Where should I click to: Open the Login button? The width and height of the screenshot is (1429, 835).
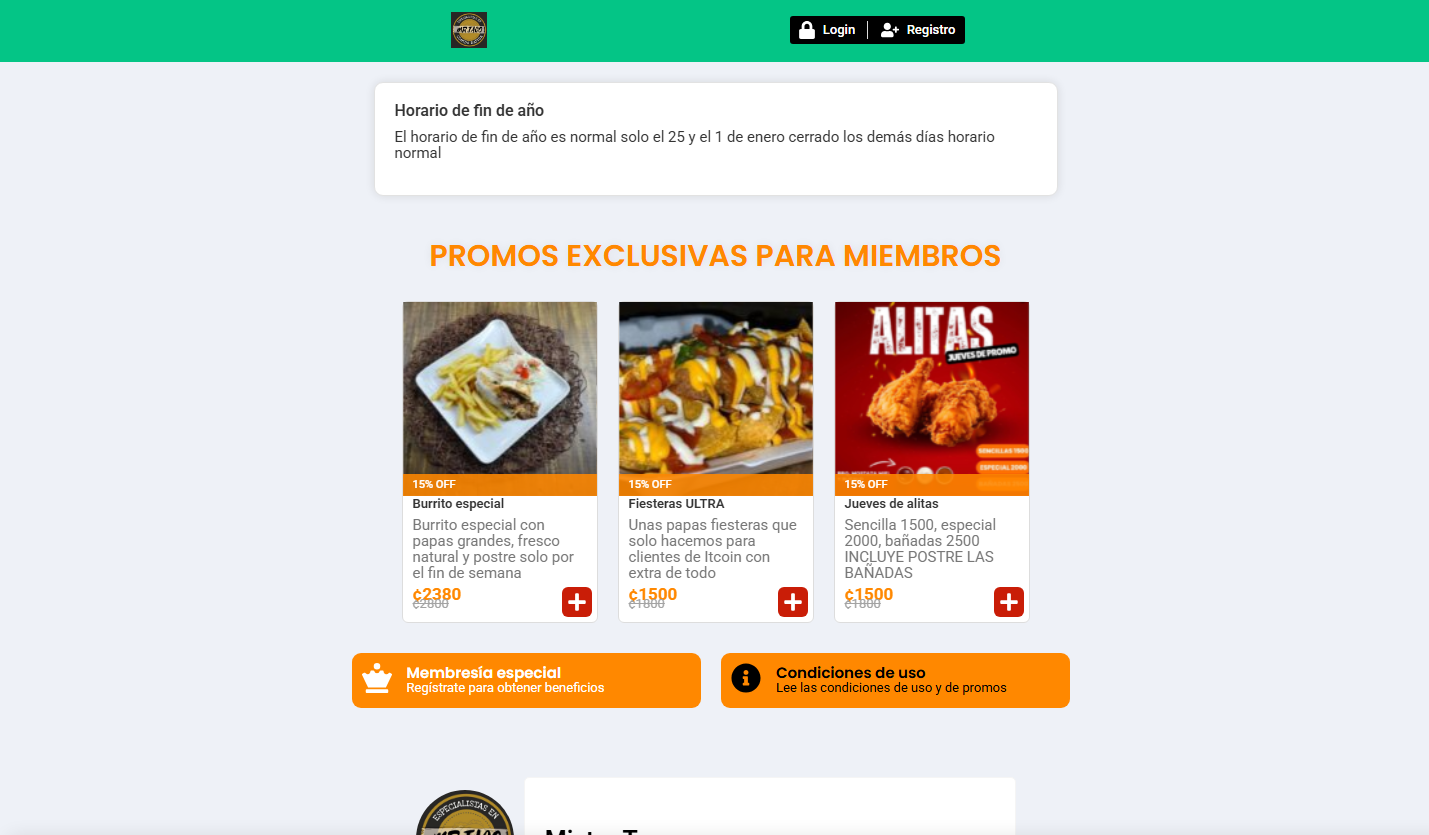click(x=827, y=30)
